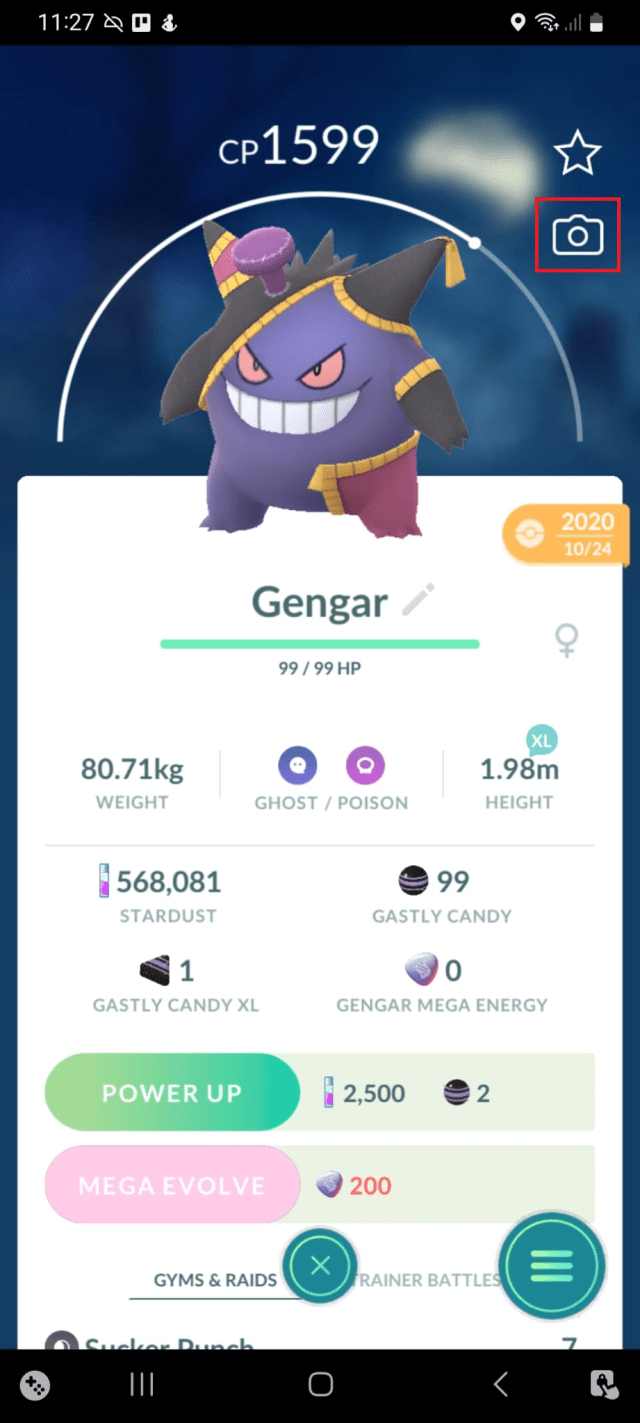Tap the Power Up button

point(172,1093)
